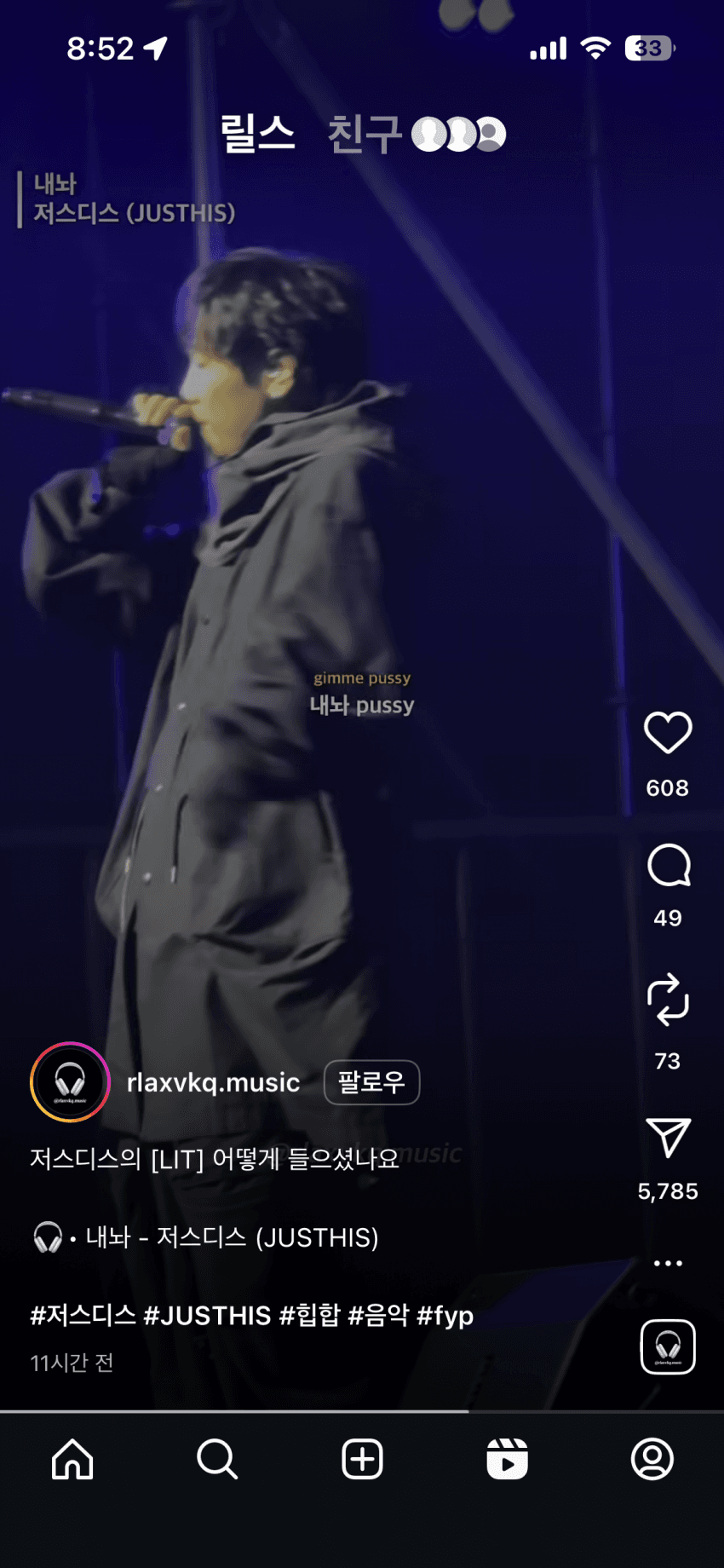Open the rlaxvkq.music profile picture
Viewport: 724px width, 1568px height.
pos(70,1082)
